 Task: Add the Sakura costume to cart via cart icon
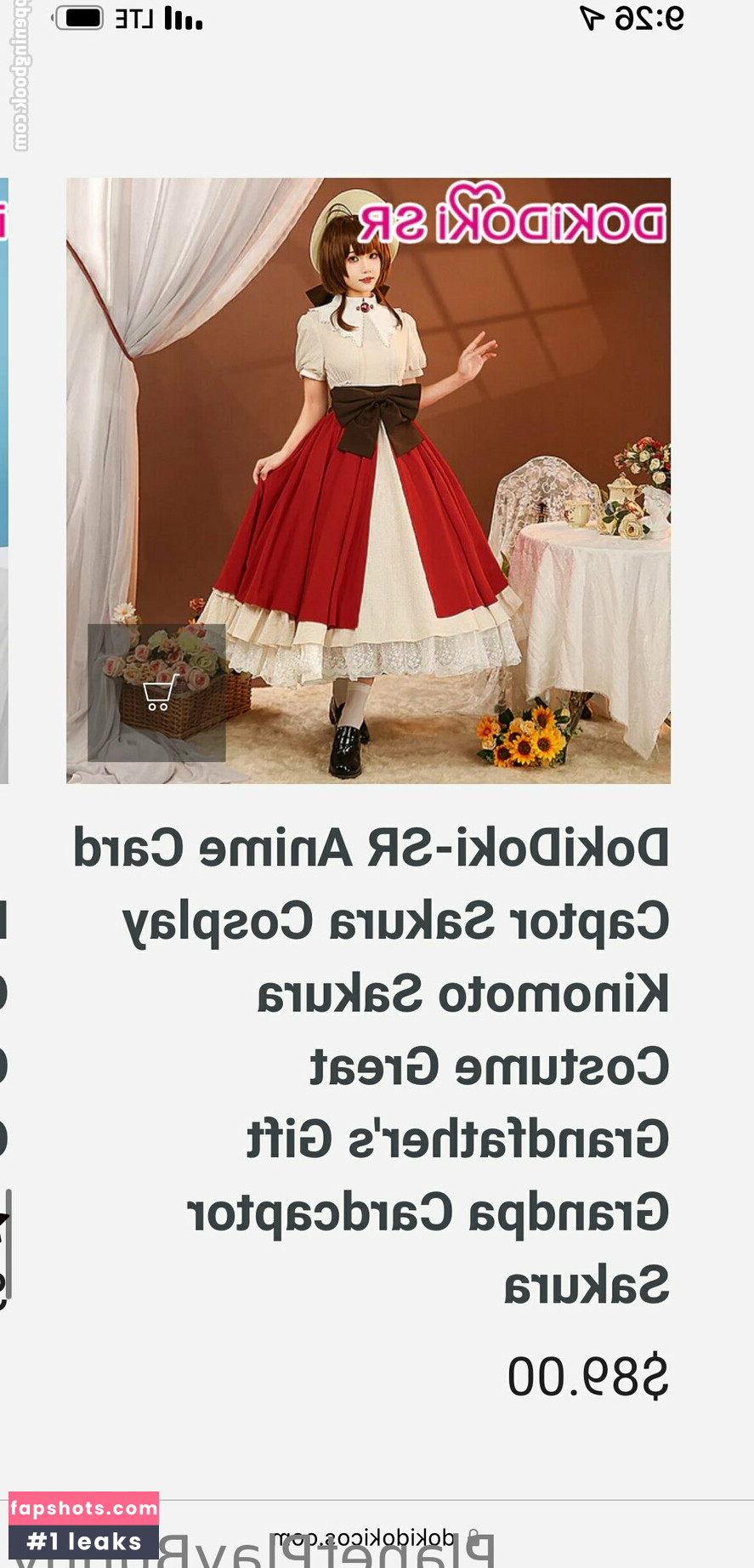(157, 693)
